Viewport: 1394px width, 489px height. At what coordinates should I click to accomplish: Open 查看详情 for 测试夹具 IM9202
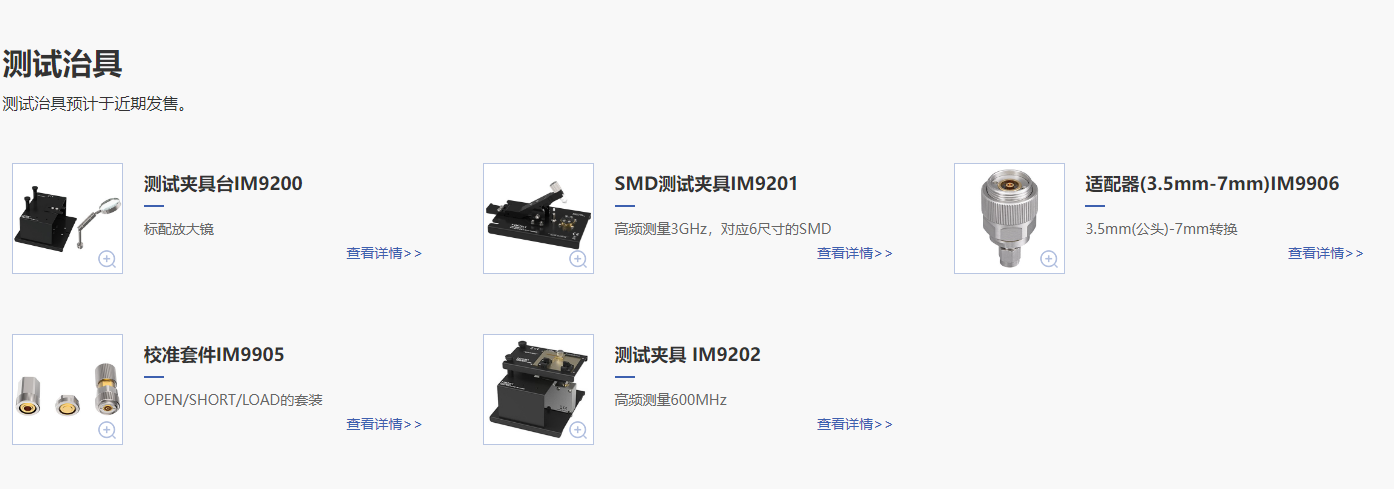854,425
